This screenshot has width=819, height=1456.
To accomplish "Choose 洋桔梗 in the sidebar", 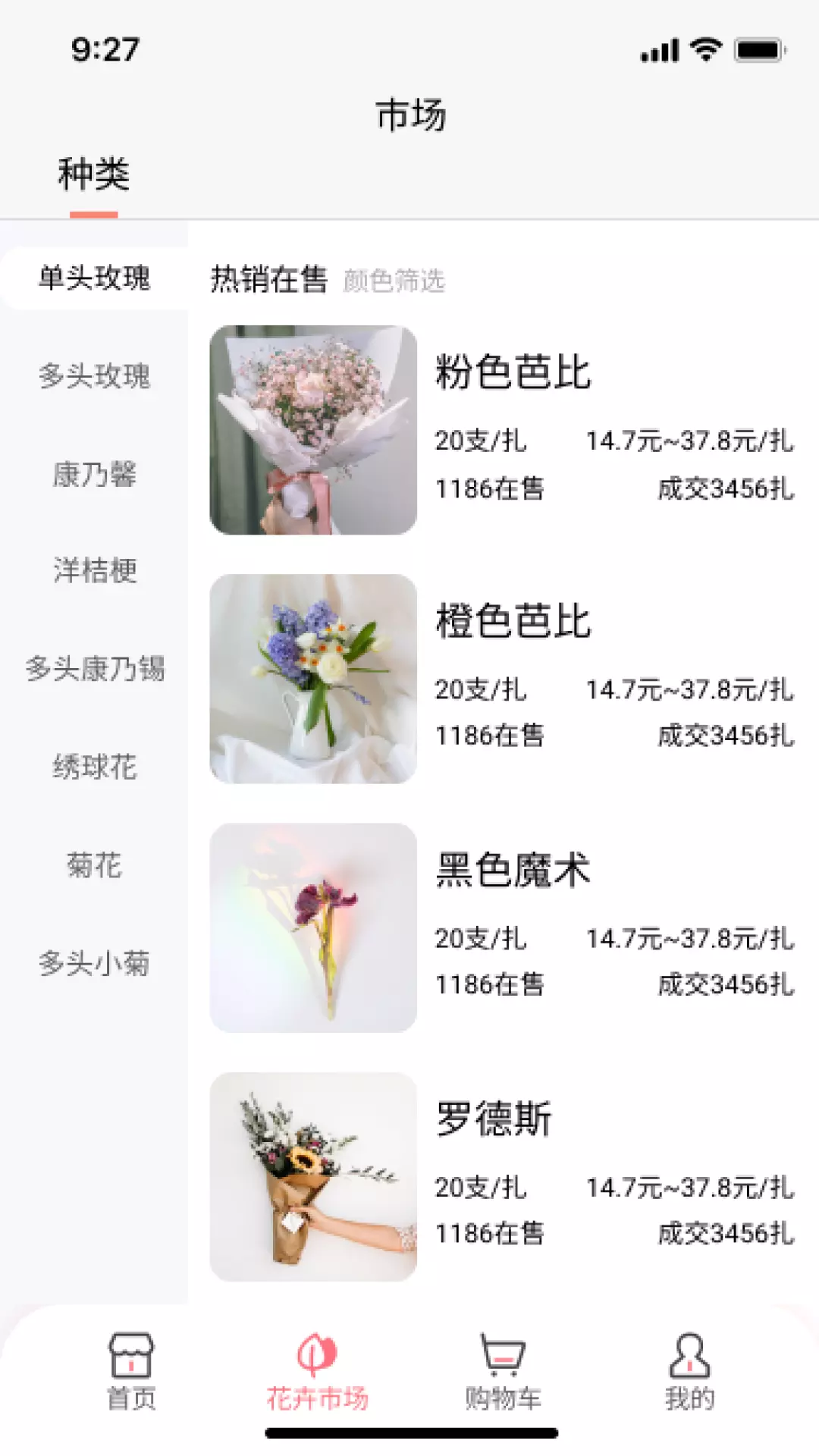I will [94, 570].
